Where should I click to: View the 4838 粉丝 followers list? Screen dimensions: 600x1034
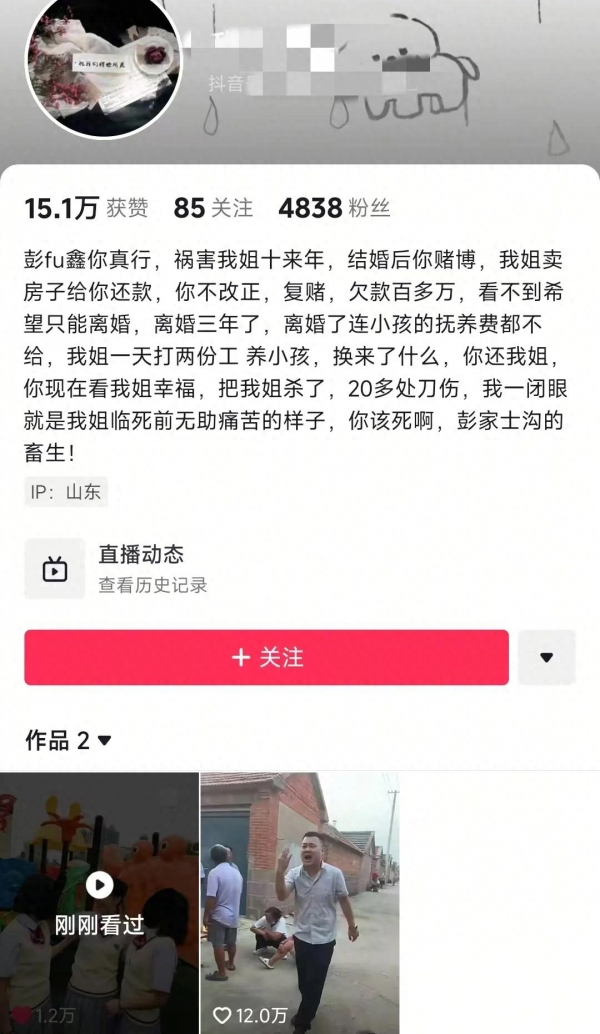click(x=334, y=208)
